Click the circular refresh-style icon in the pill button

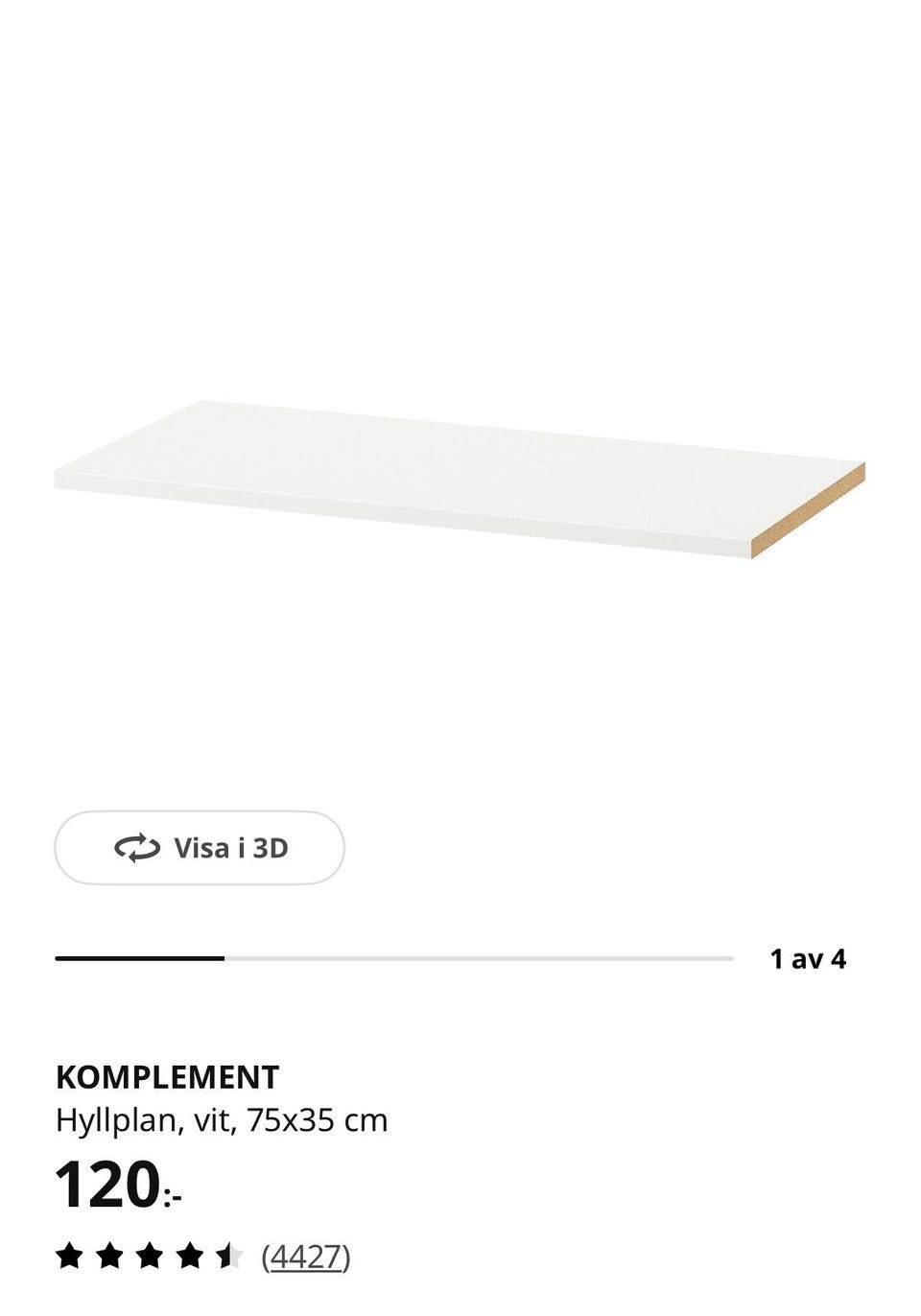coord(137,847)
